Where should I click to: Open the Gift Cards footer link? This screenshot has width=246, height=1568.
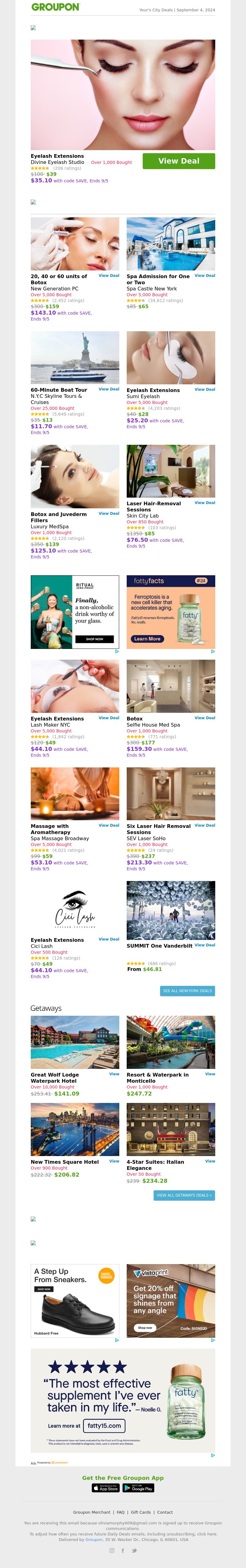click(141, 1512)
